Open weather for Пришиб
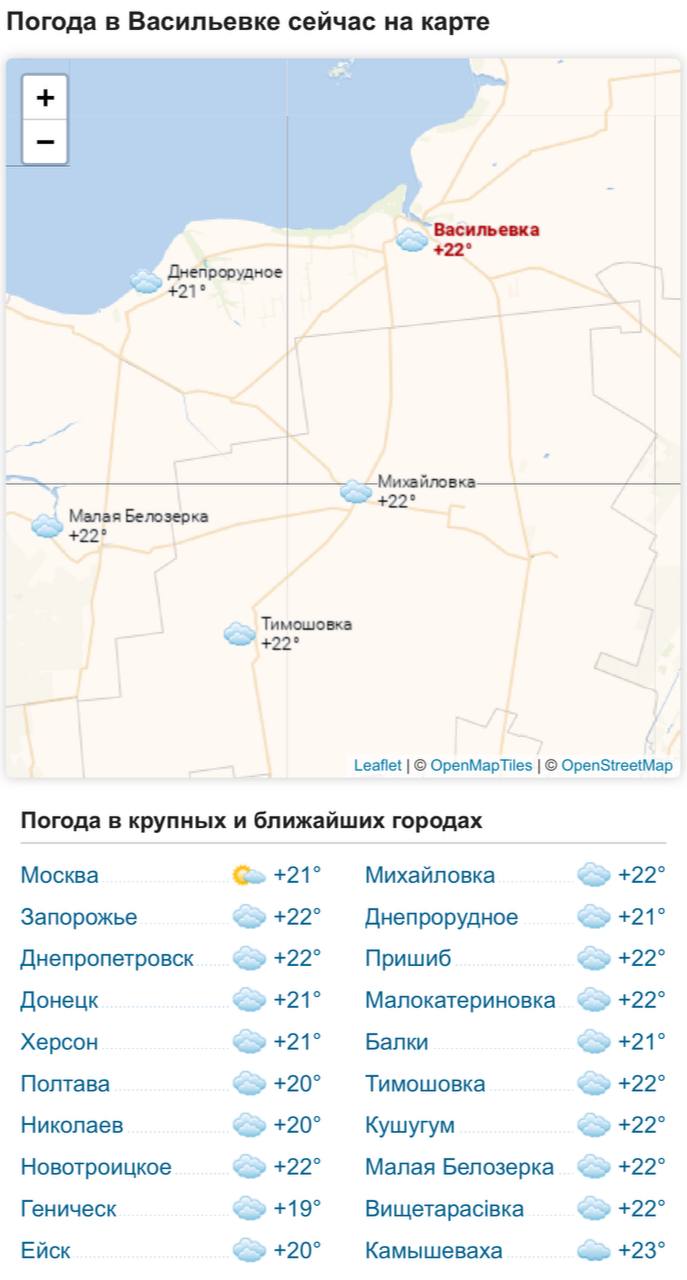This screenshot has height=1280, width=687. click(408, 959)
